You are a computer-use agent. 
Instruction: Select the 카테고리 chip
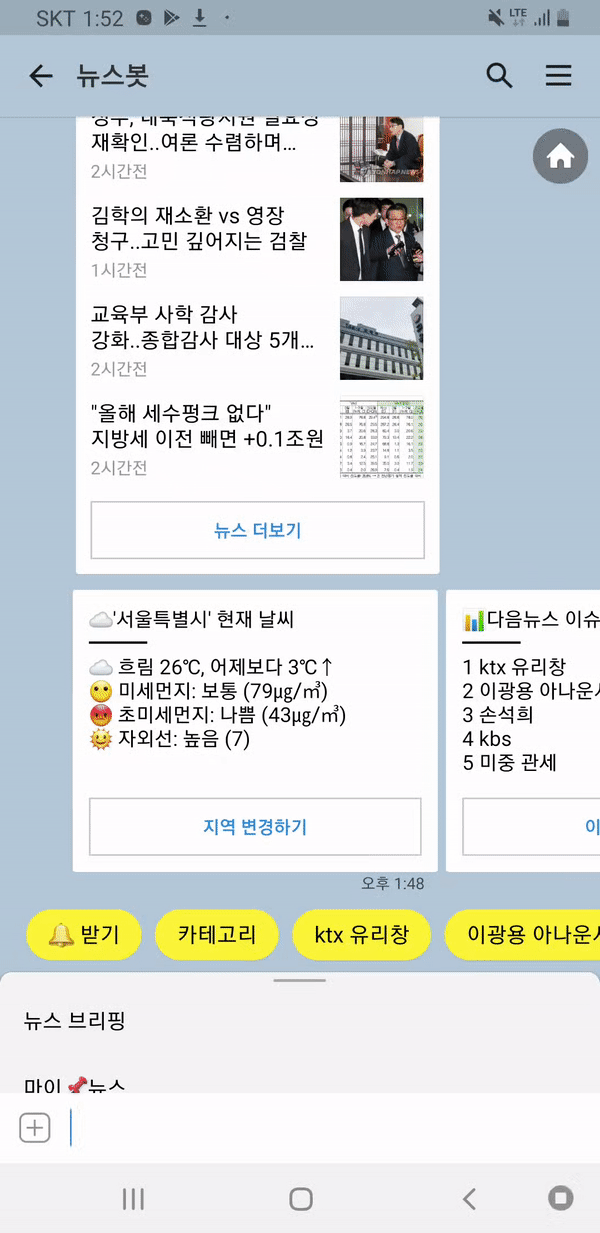point(216,935)
